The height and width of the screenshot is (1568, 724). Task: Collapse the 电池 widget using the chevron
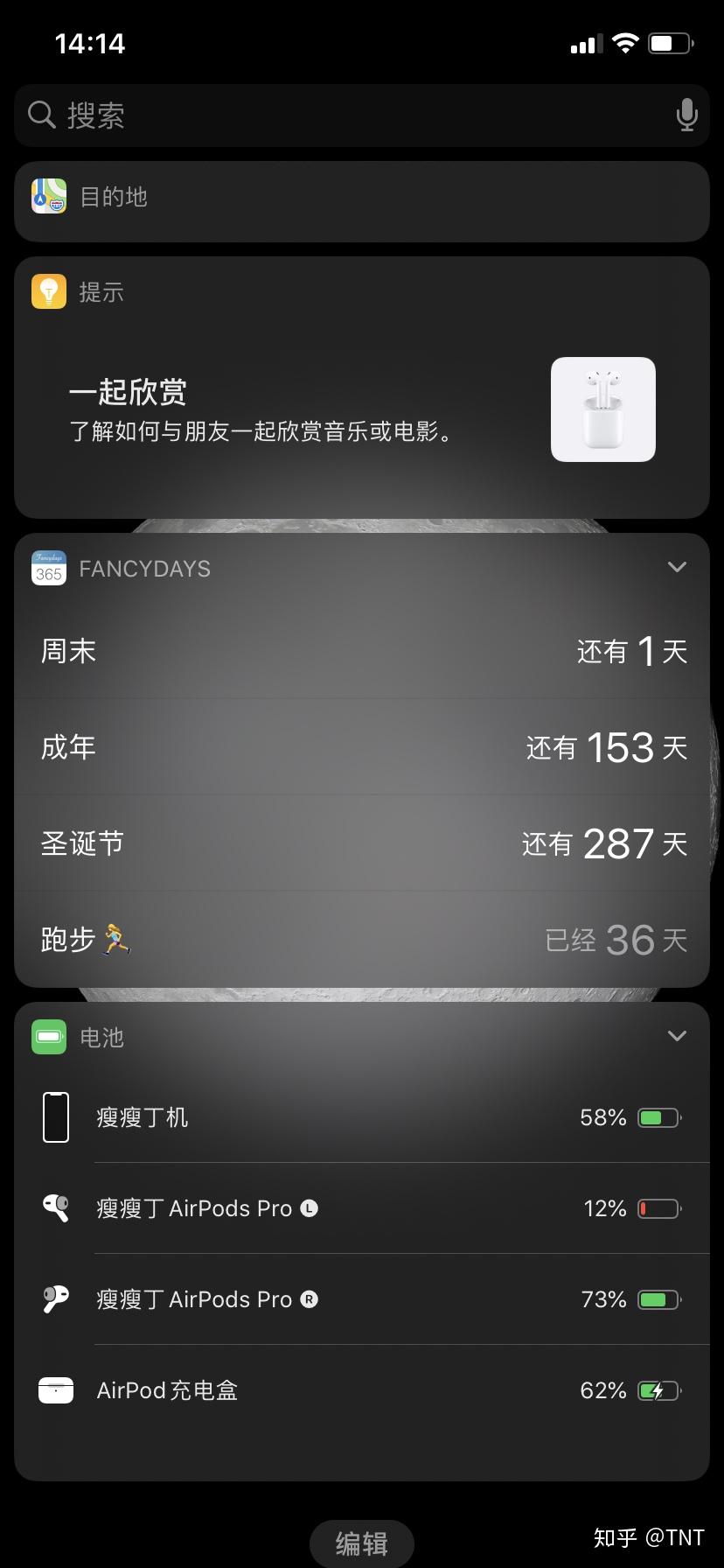(676, 1036)
